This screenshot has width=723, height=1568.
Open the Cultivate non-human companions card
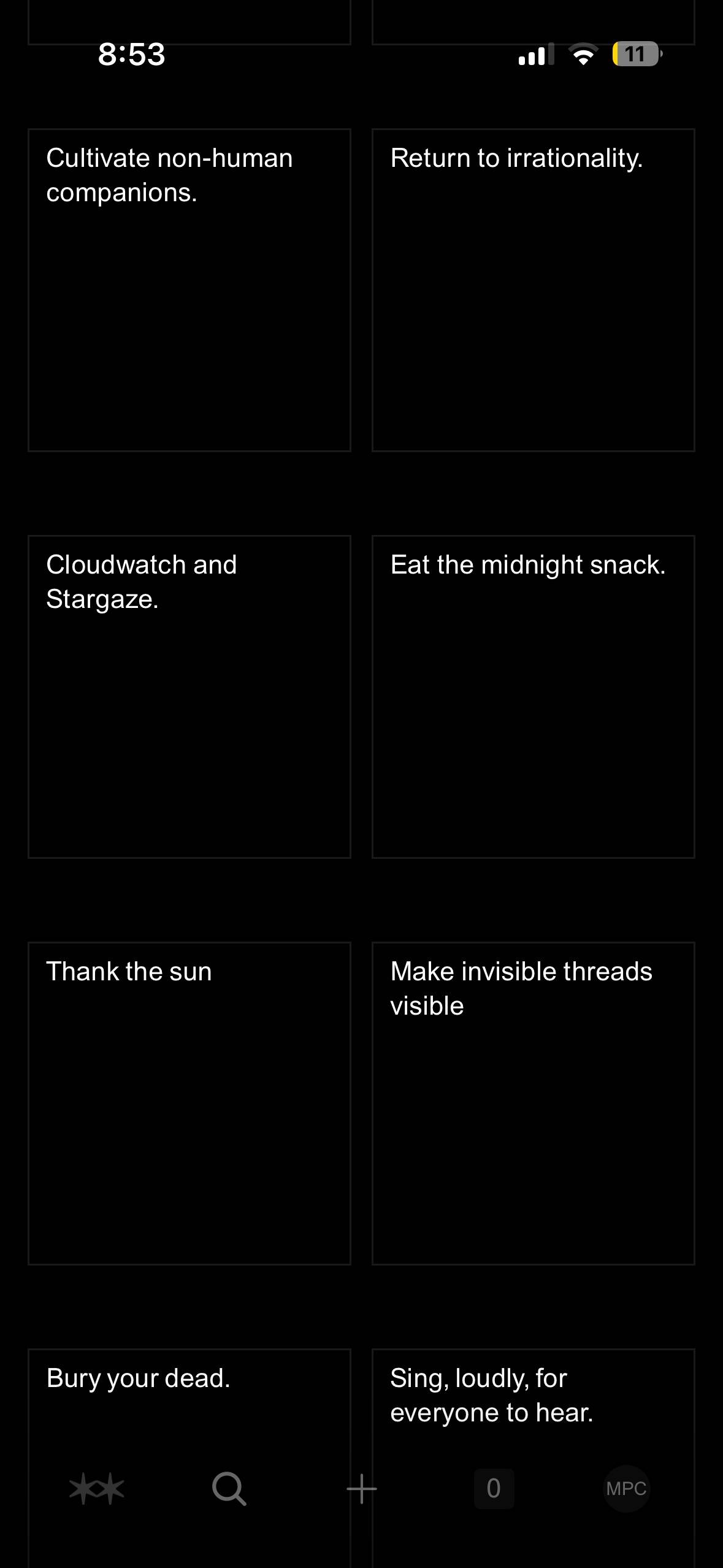coord(189,290)
